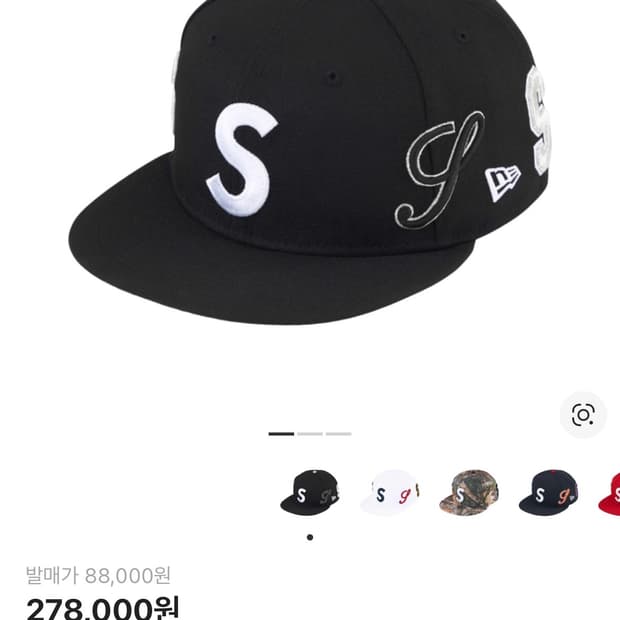The width and height of the screenshot is (620, 620).
Task: Tap the product image page indicator
Action: point(310,434)
